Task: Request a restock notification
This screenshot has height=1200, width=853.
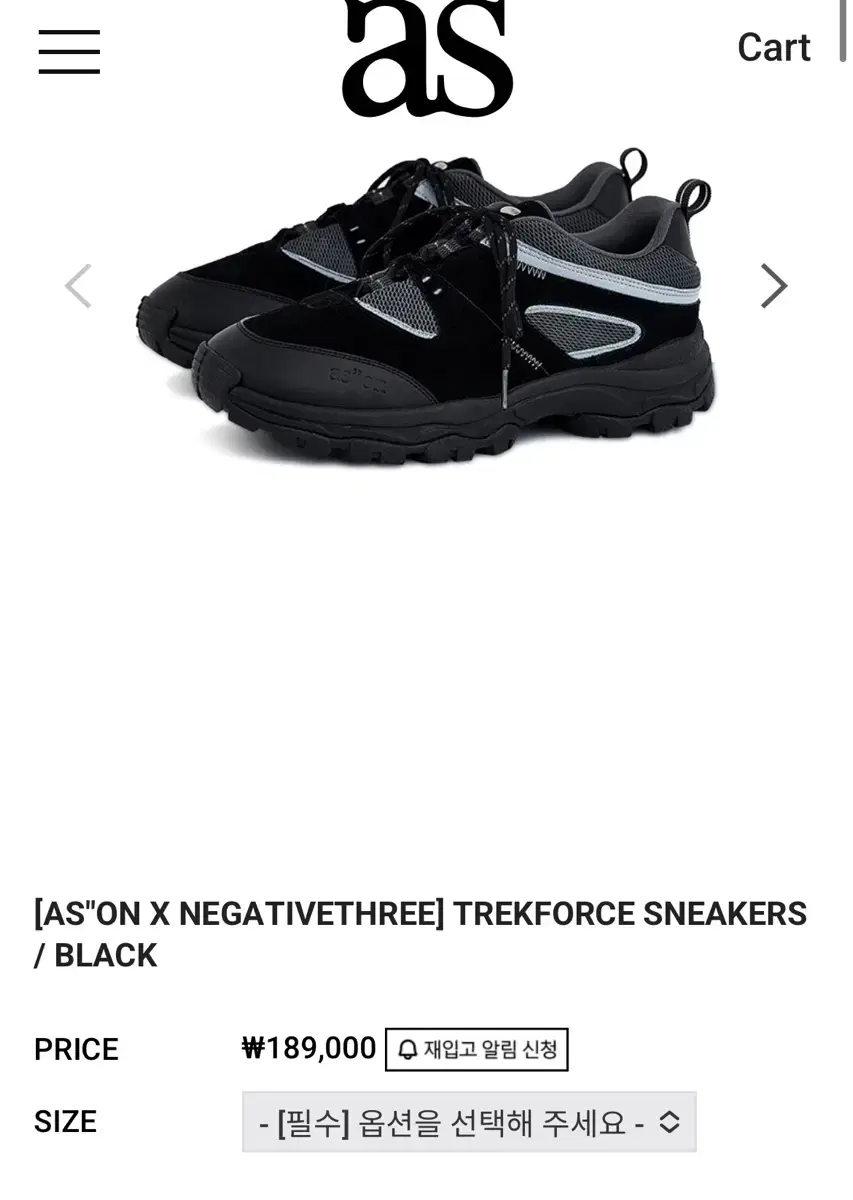Action: point(475,1049)
